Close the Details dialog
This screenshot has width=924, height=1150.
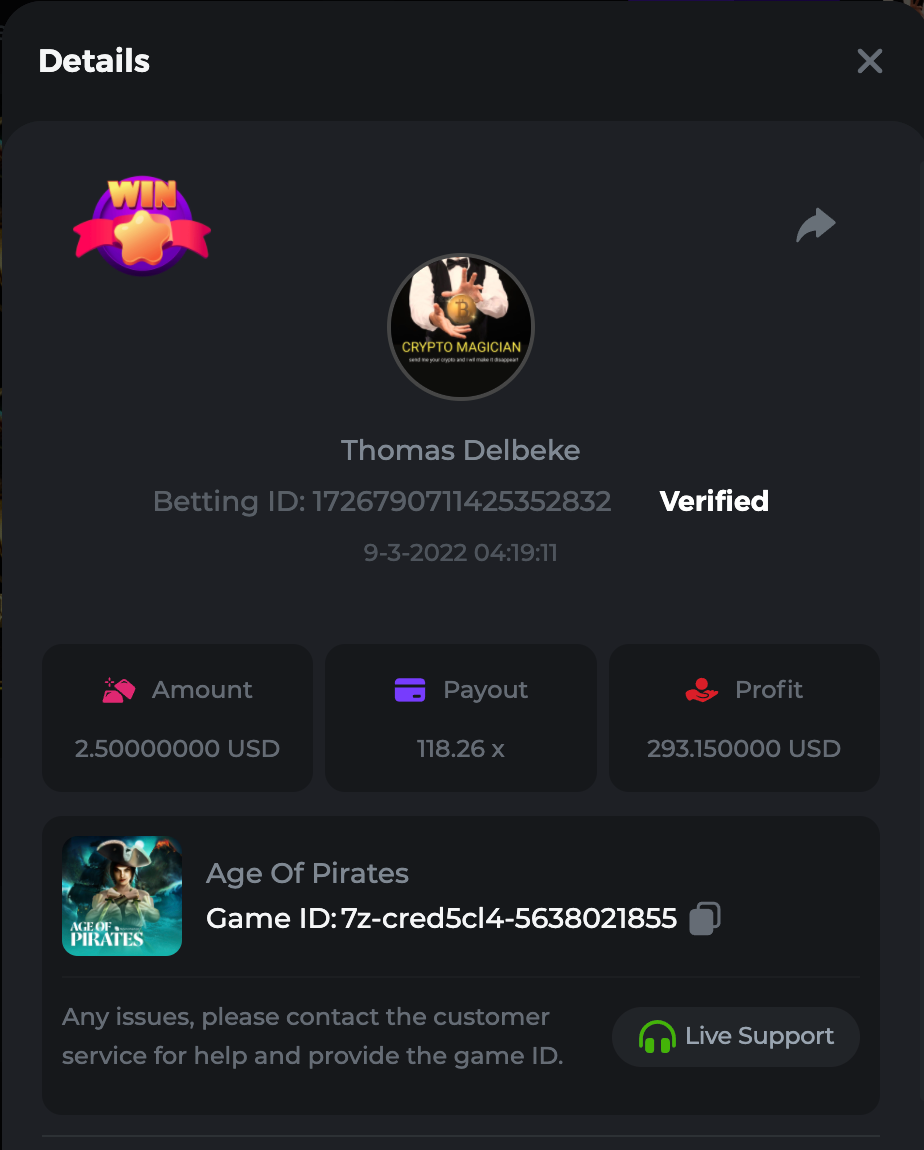click(x=869, y=61)
